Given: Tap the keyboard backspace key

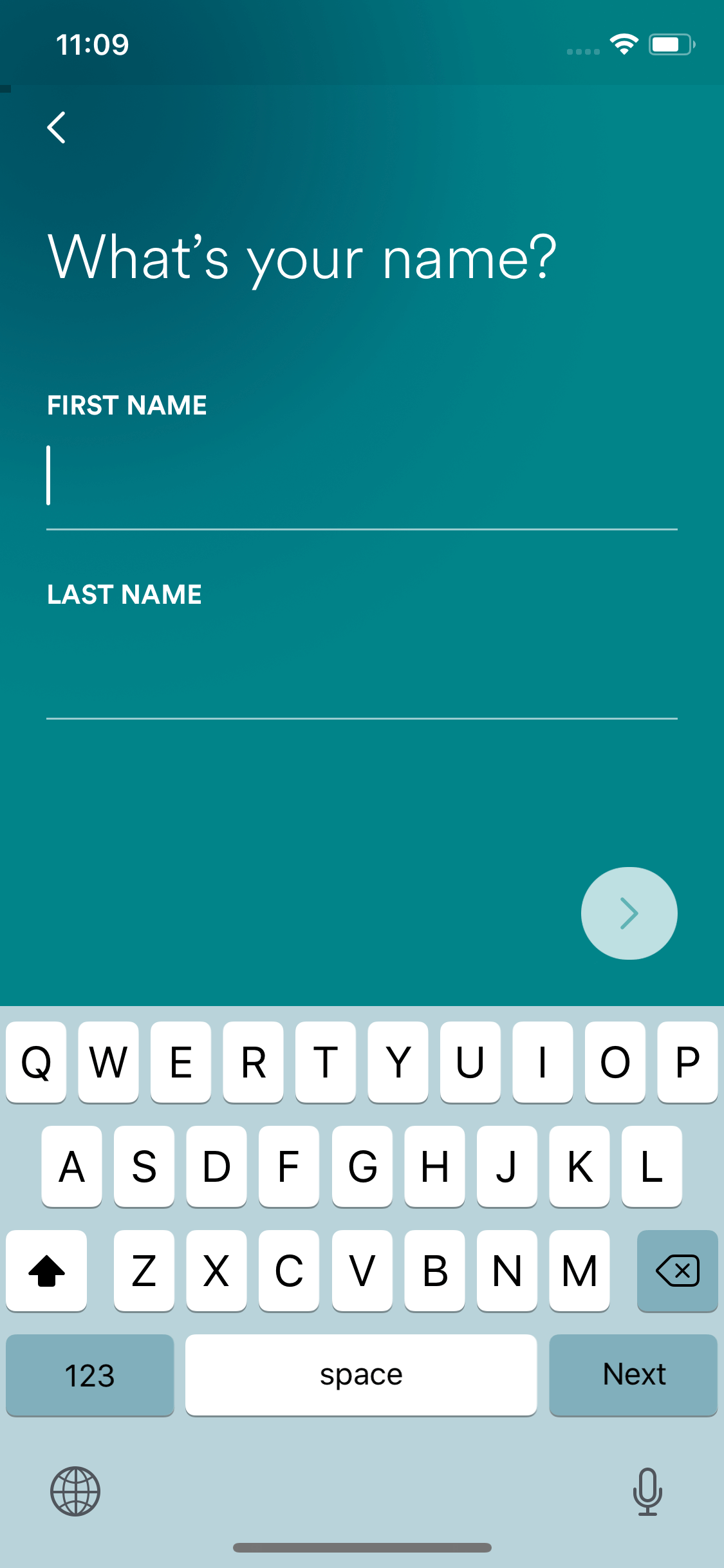Looking at the screenshot, I should pyautogui.click(x=677, y=1271).
